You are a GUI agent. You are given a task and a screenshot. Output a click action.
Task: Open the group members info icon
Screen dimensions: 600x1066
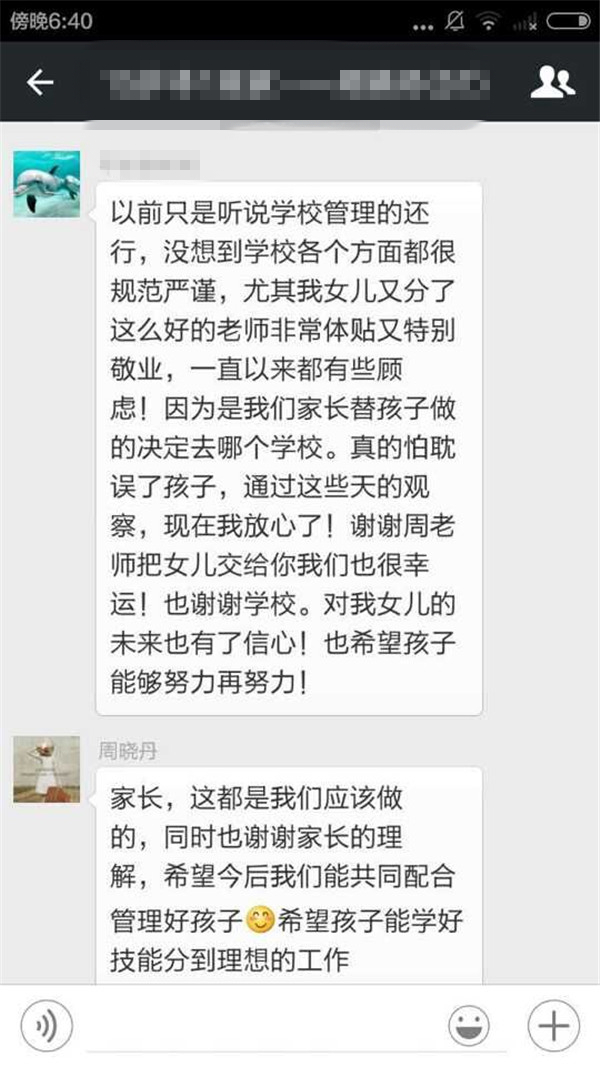pyautogui.click(x=552, y=82)
